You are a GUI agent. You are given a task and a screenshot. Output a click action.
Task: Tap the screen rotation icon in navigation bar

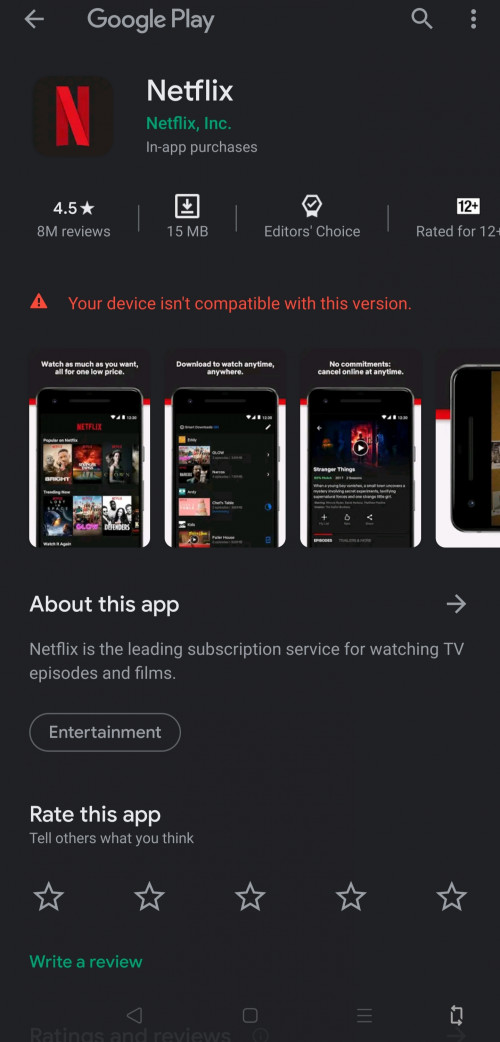(456, 1015)
